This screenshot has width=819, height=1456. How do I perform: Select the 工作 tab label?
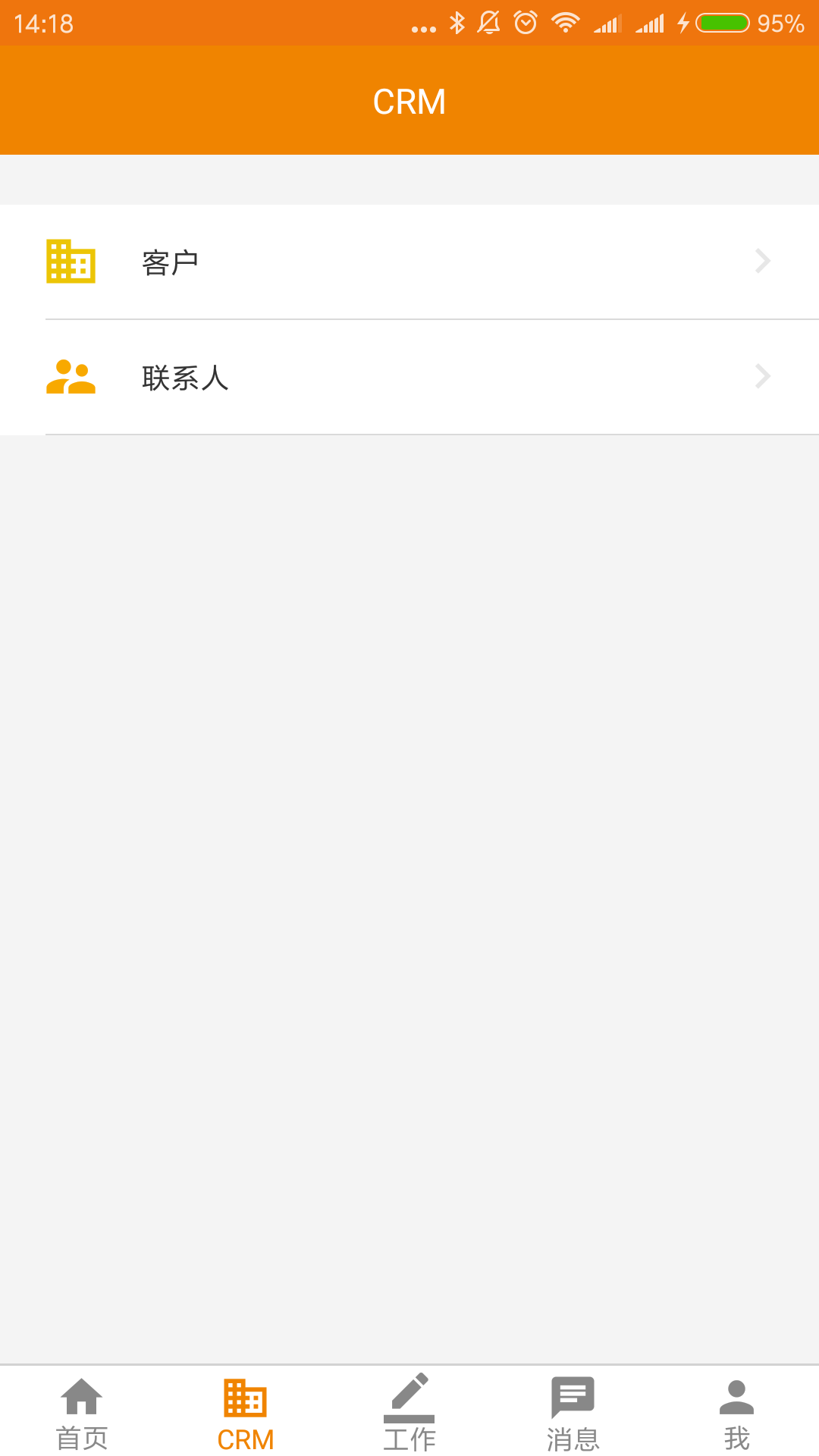click(x=409, y=1437)
